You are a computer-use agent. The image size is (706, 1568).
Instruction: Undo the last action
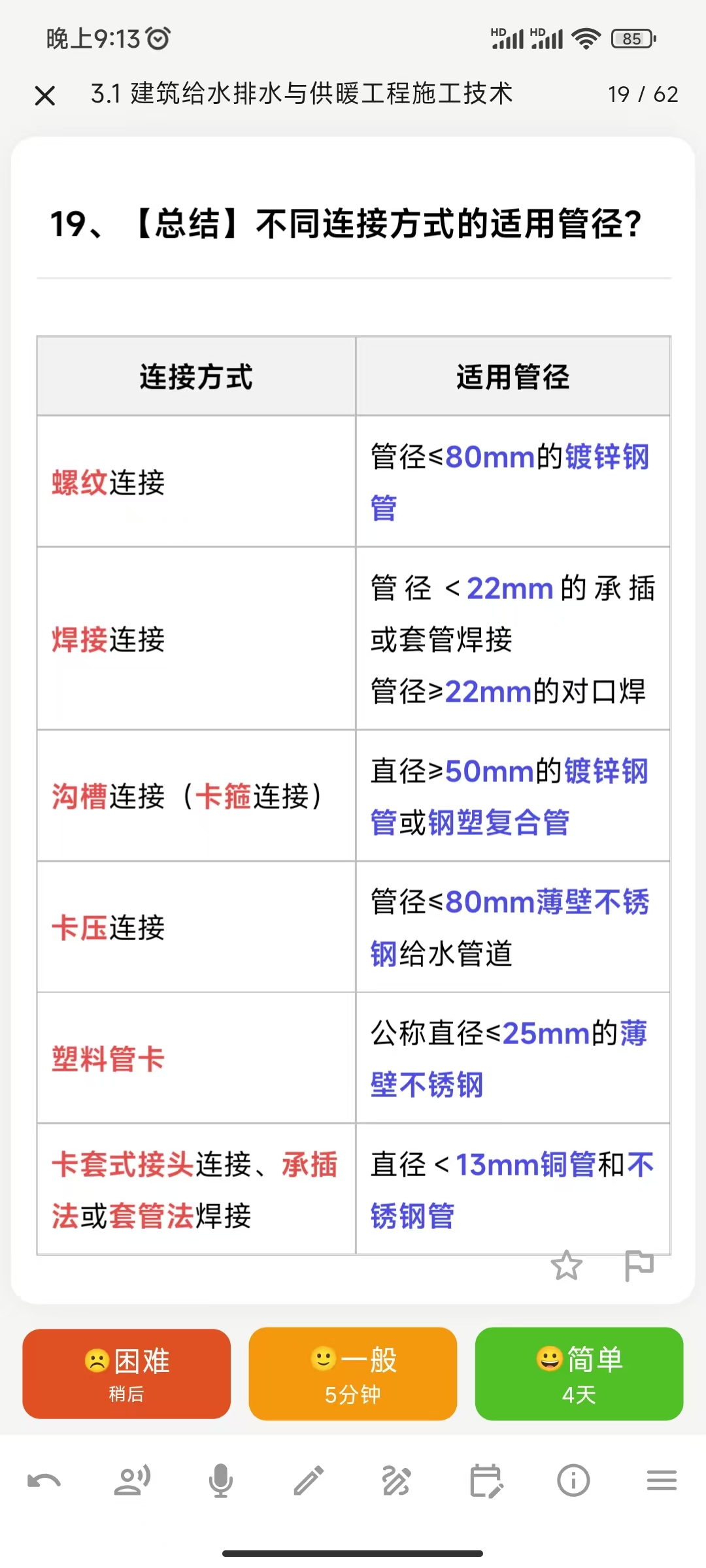click(x=44, y=1481)
